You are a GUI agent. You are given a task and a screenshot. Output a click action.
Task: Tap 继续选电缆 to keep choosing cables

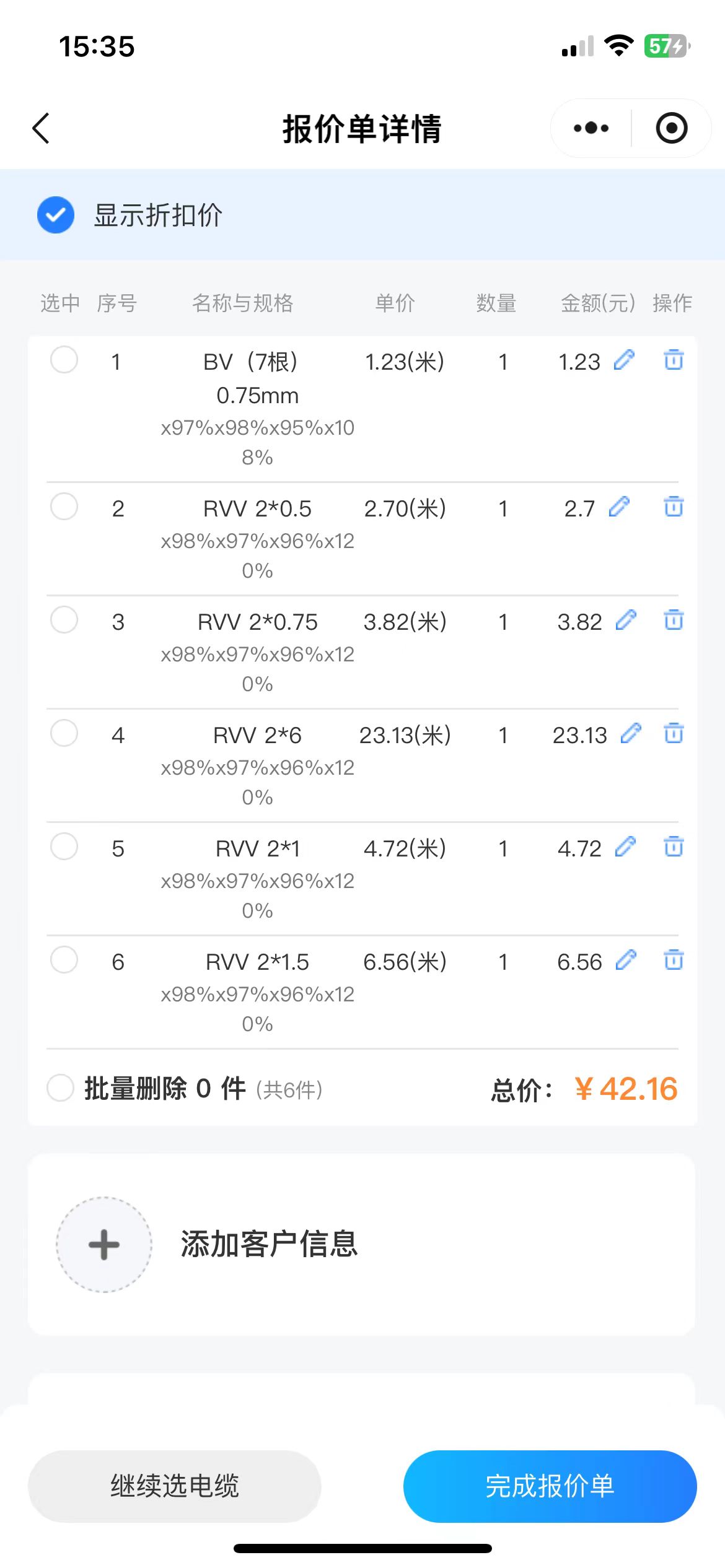175,1486
